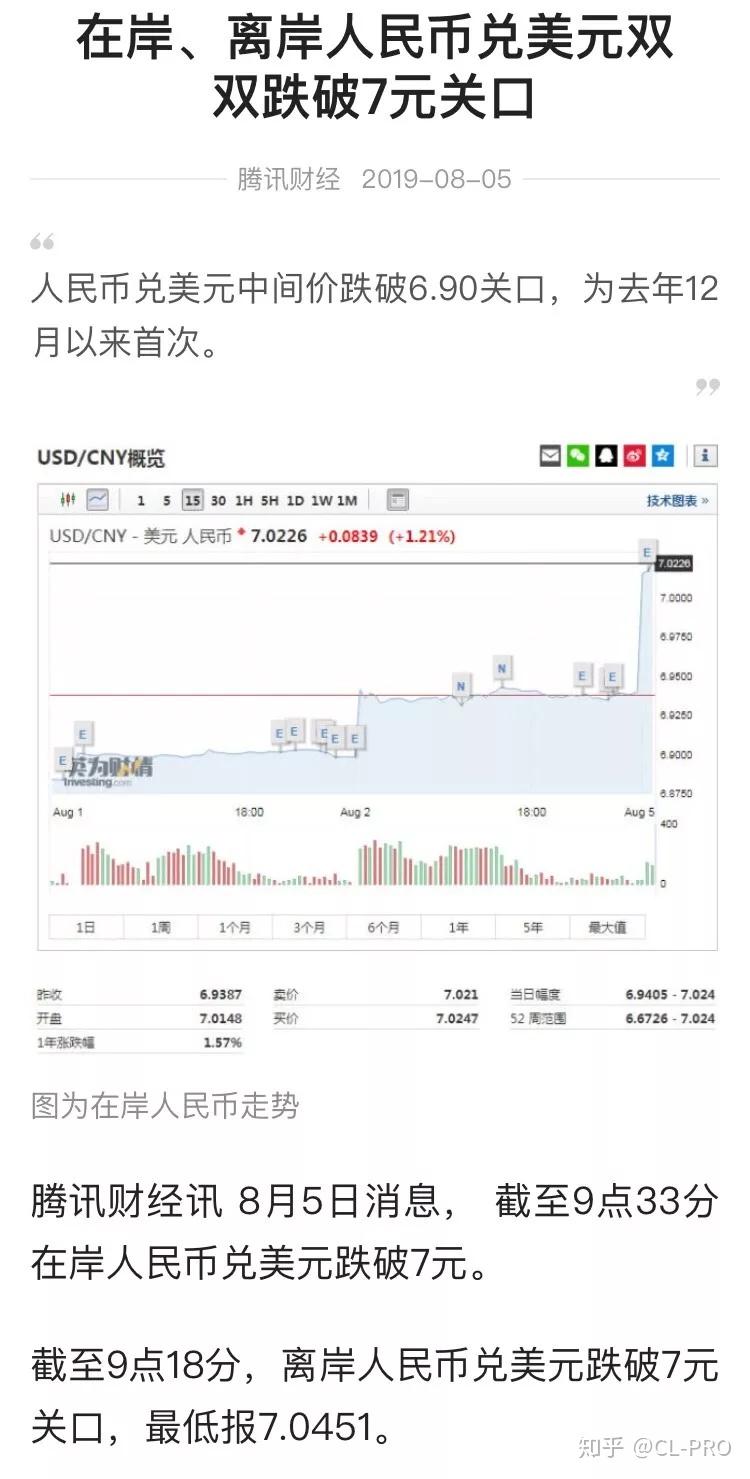Open the info icon on USD/CNY panel
This screenshot has width=750, height=1479.
click(x=704, y=457)
